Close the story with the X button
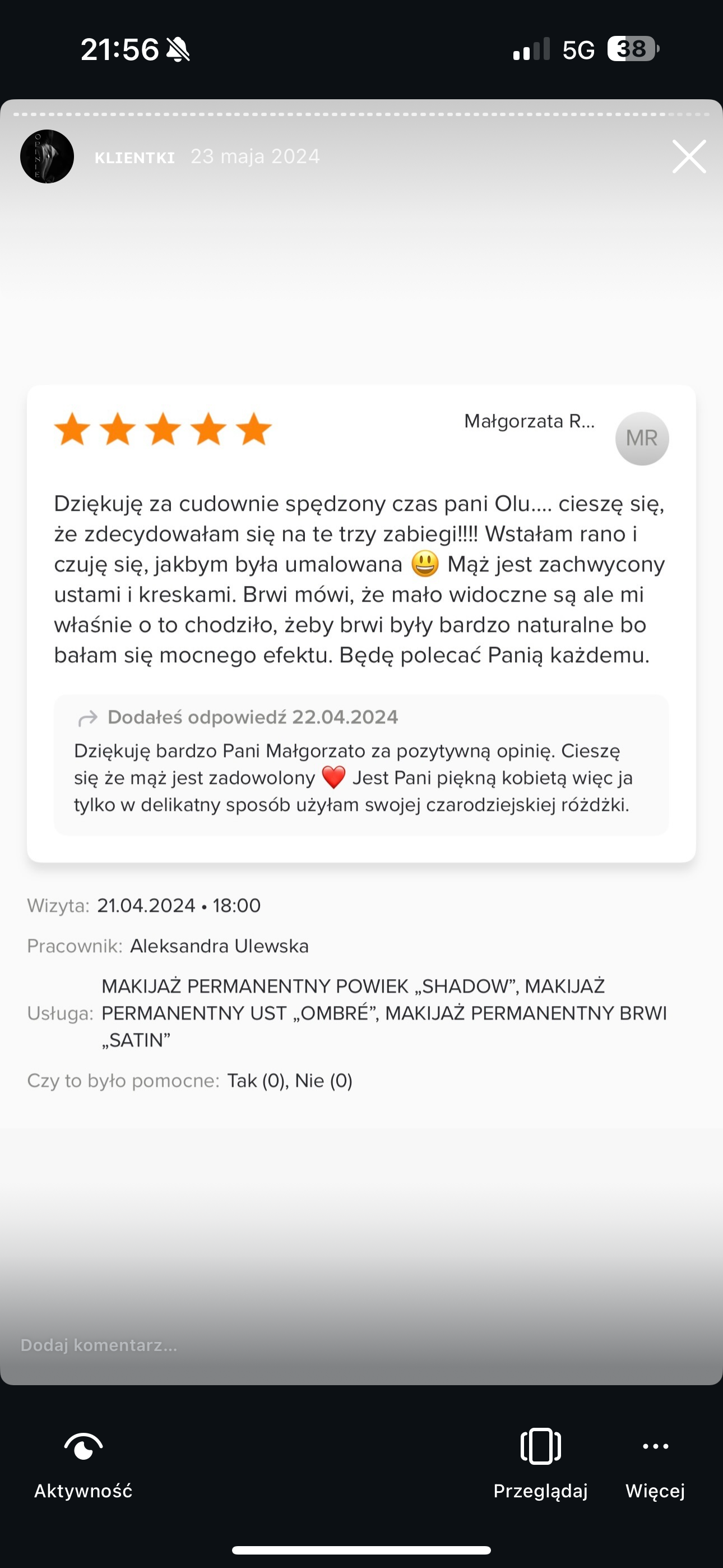 (x=689, y=156)
